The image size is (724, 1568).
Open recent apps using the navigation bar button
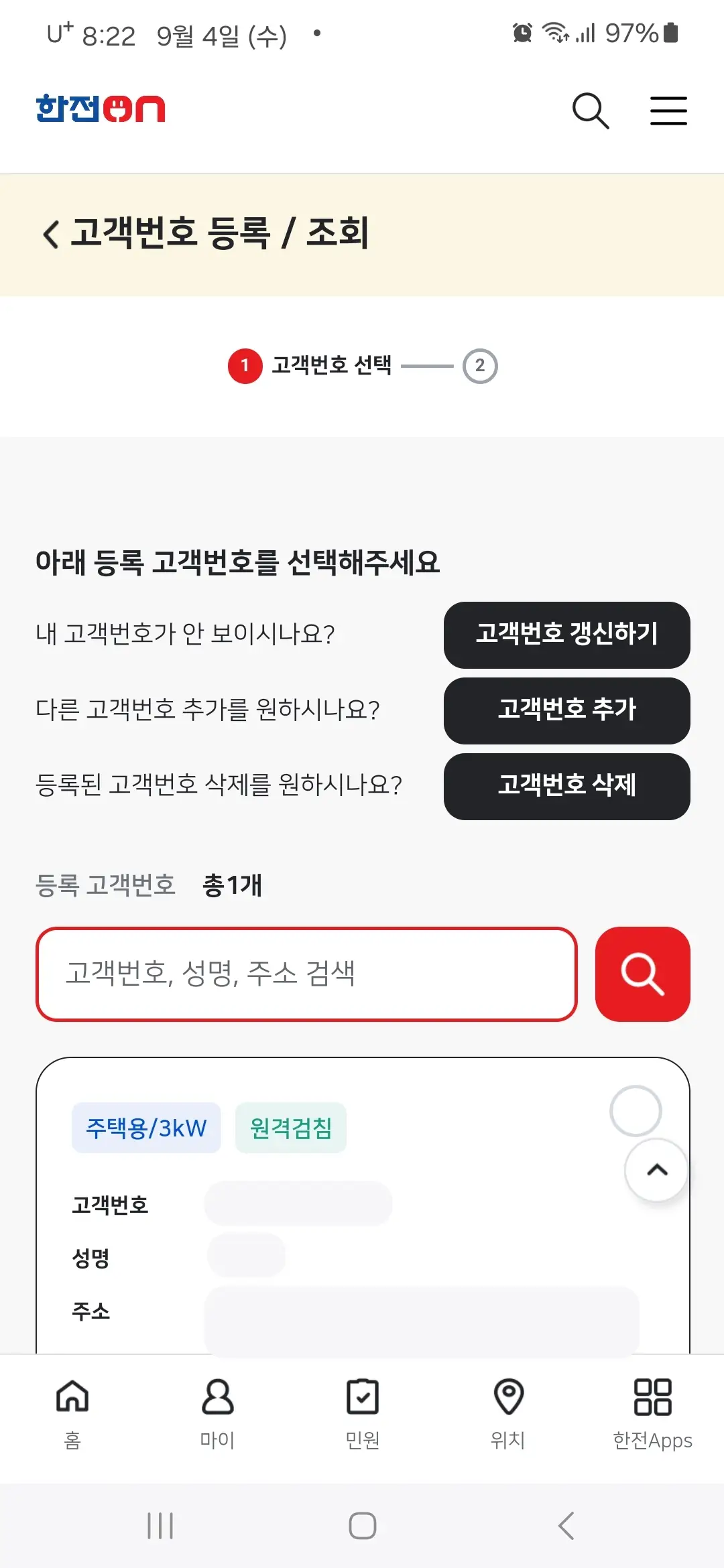click(160, 1526)
